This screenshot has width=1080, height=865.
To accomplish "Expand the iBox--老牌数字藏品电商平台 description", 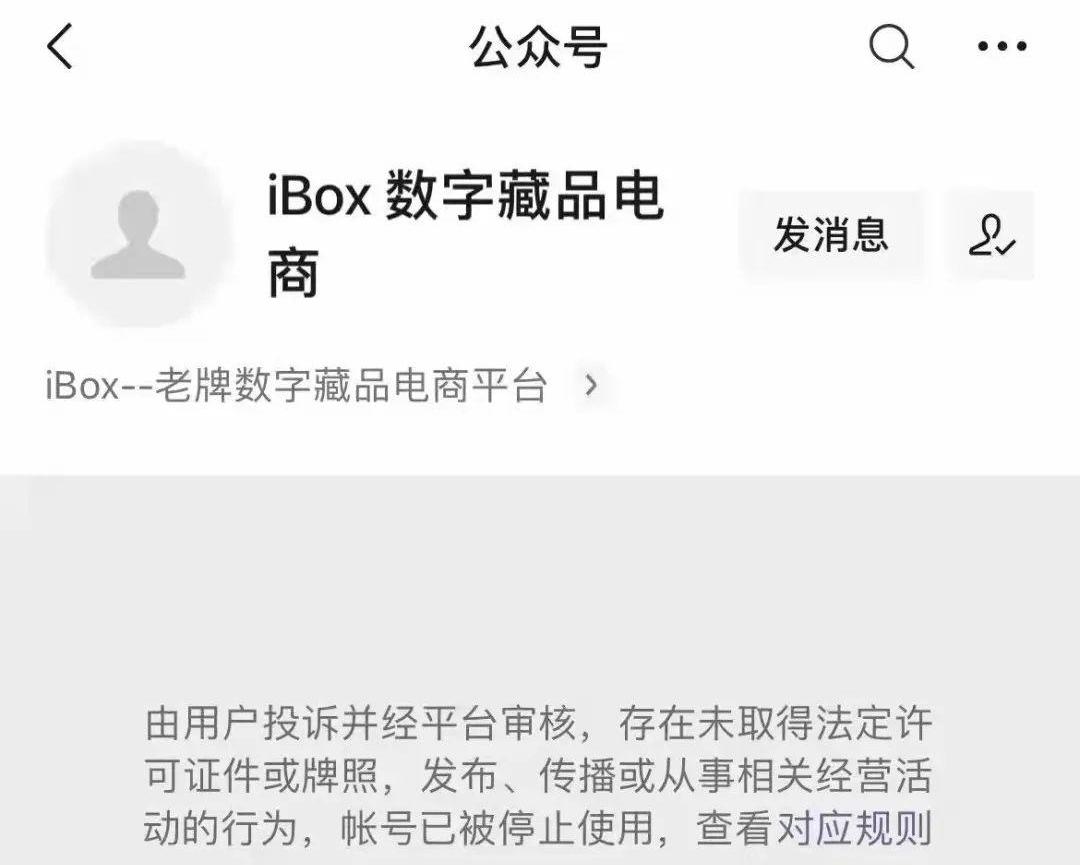I will pyautogui.click(x=591, y=385).
